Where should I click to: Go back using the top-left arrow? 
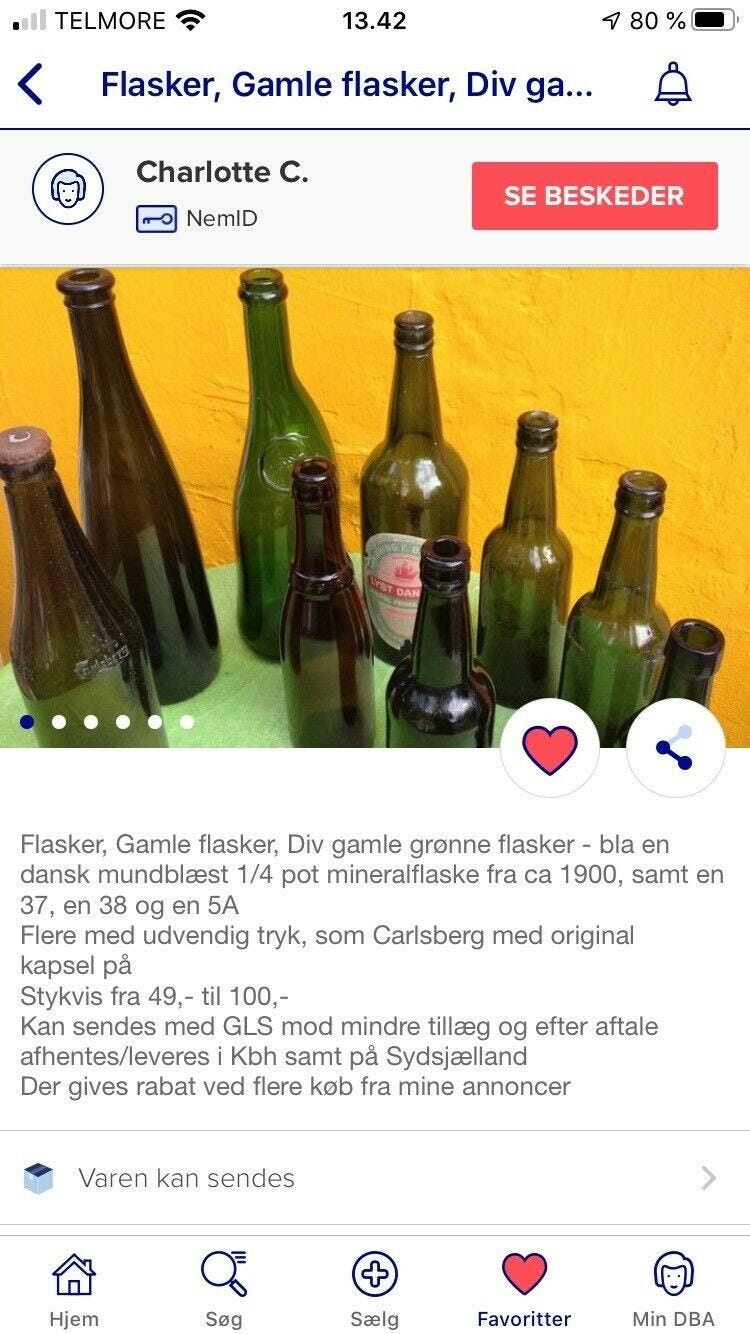tap(31, 84)
